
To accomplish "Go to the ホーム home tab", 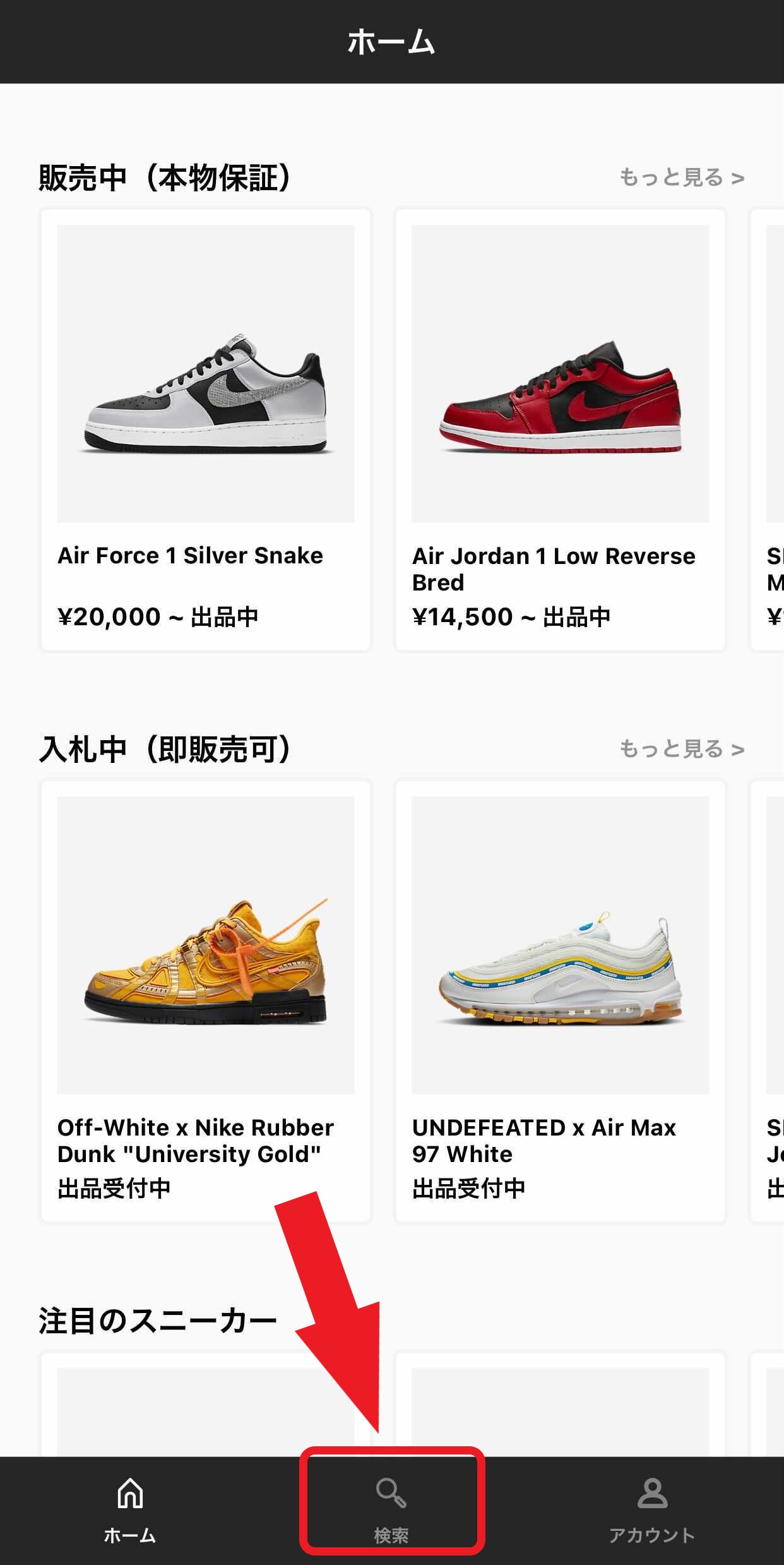I will 130,1511.
